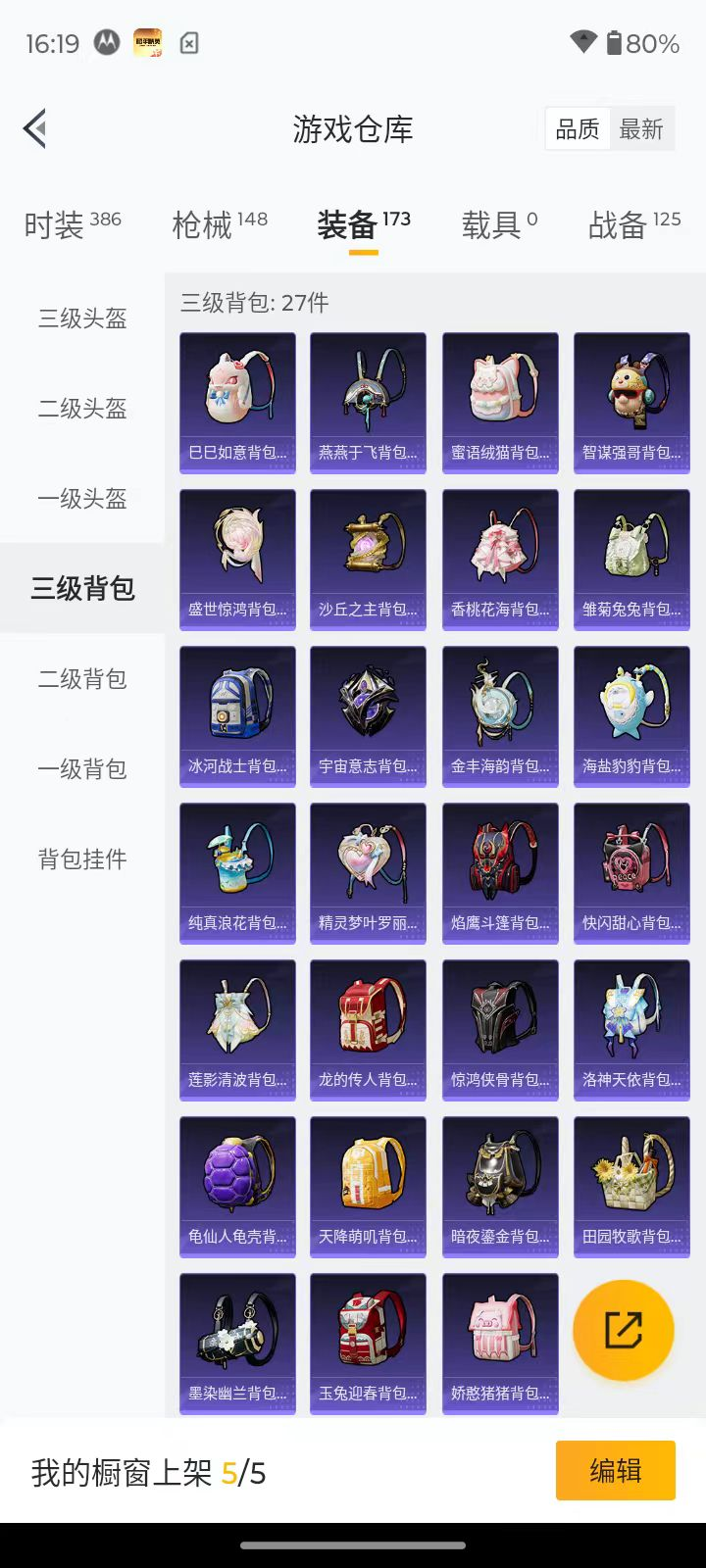The height and width of the screenshot is (1568, 706).
Task: Select the 二级头盔 category
Action: point(82,409)
